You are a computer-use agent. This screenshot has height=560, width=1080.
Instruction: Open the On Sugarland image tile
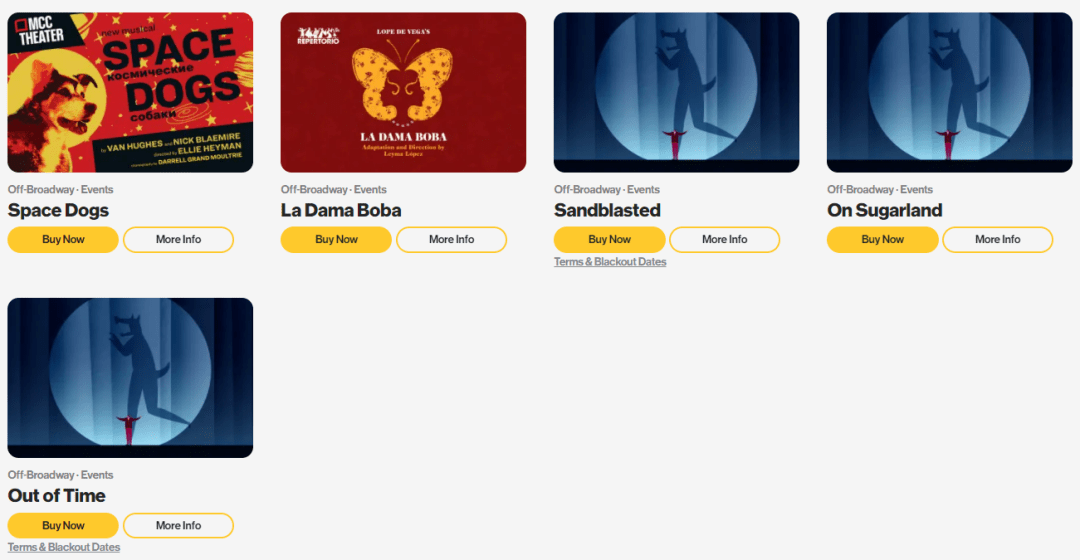click(949, 92)
